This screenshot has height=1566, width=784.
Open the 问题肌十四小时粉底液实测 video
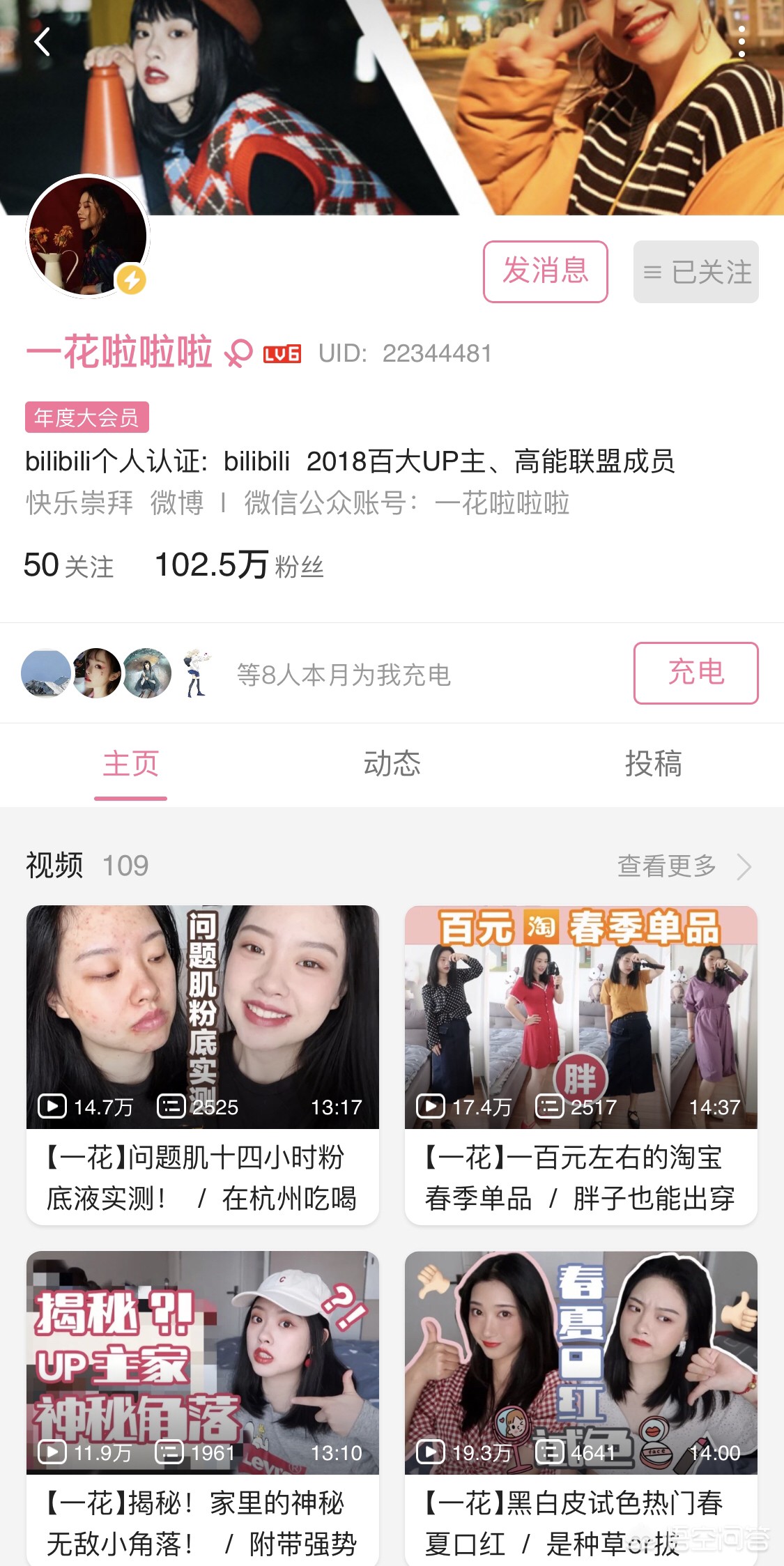tap(202, 1064)
